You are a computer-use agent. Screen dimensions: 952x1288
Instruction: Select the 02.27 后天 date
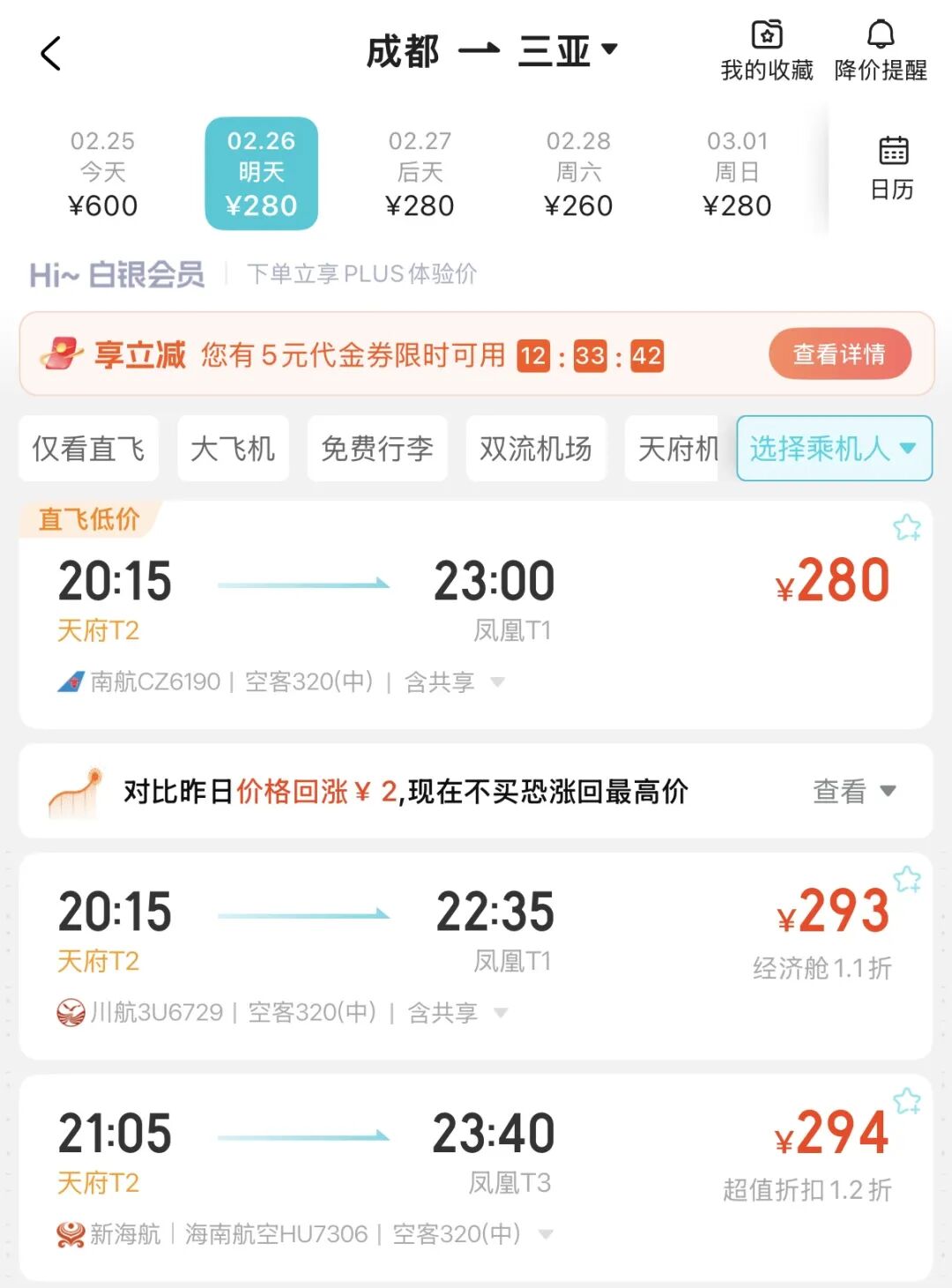click(x=420, y=174)
